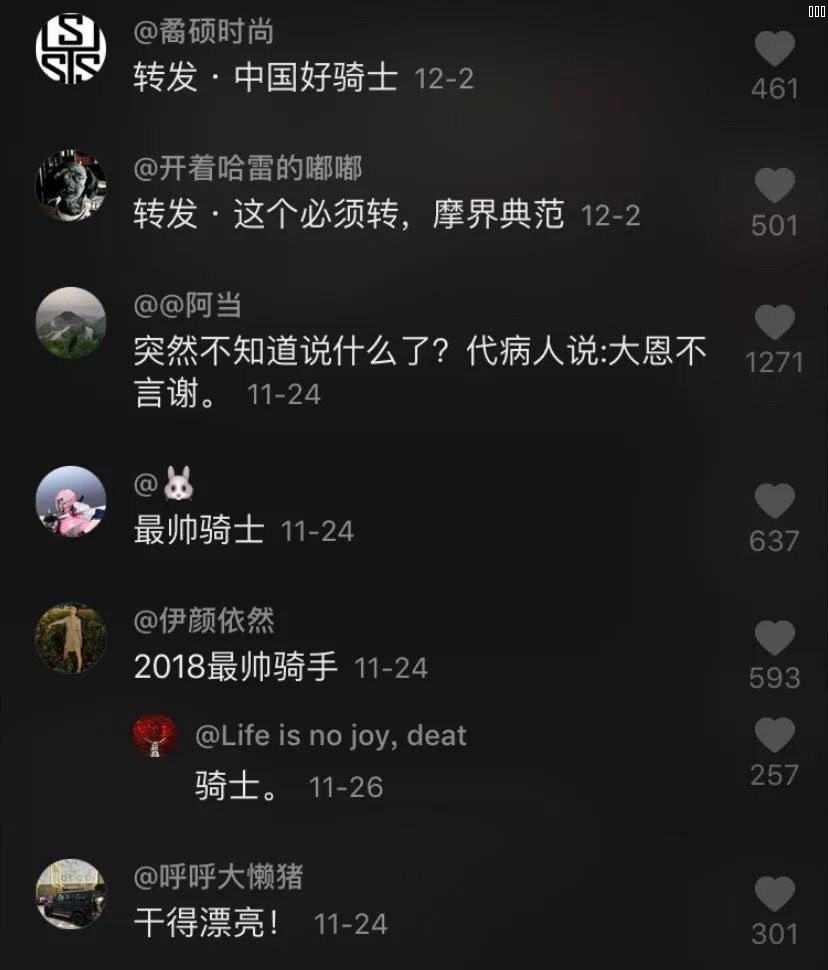Like @阿当's comment about 大恩不言谢
This screenshot has width=828, height=970.
tap(774, 323)
